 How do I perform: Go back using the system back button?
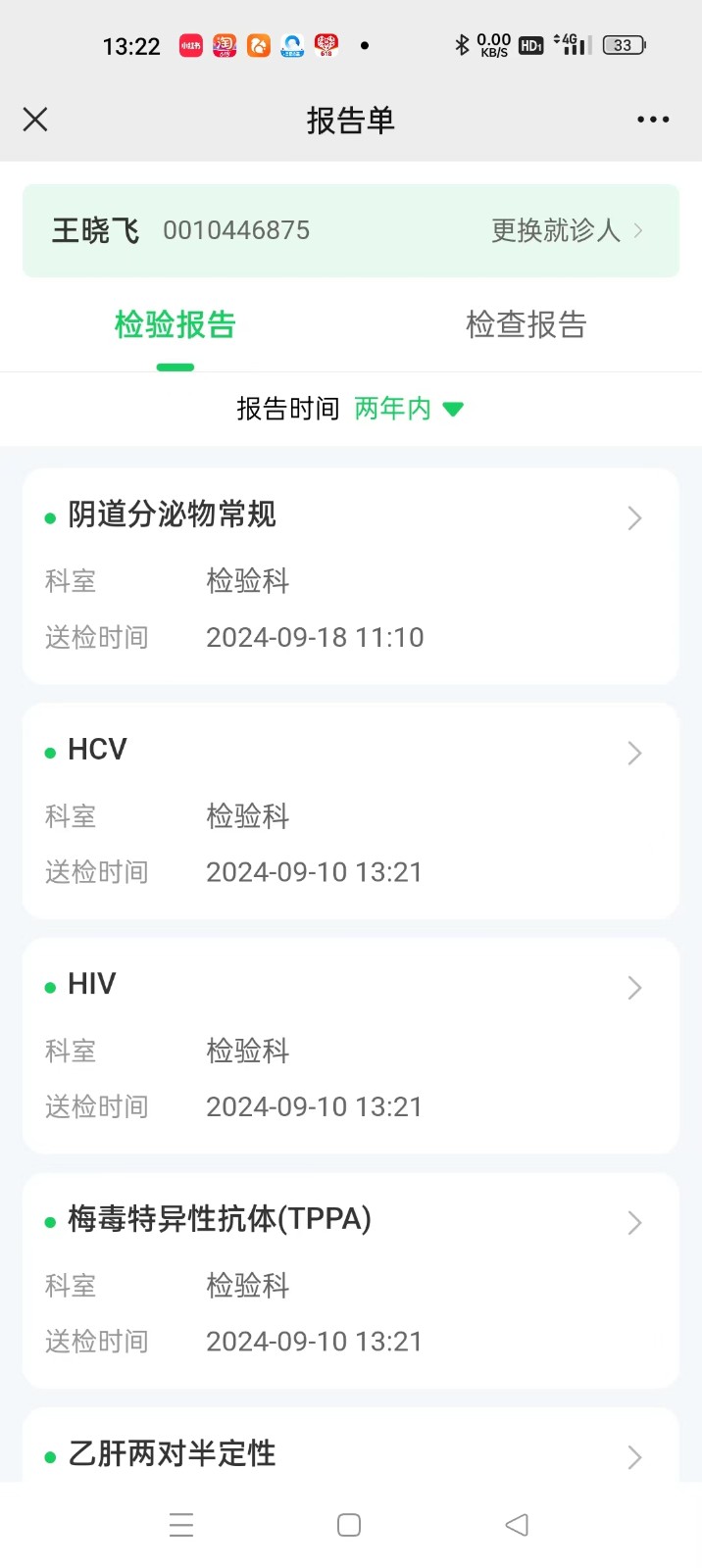point(517,1525)
